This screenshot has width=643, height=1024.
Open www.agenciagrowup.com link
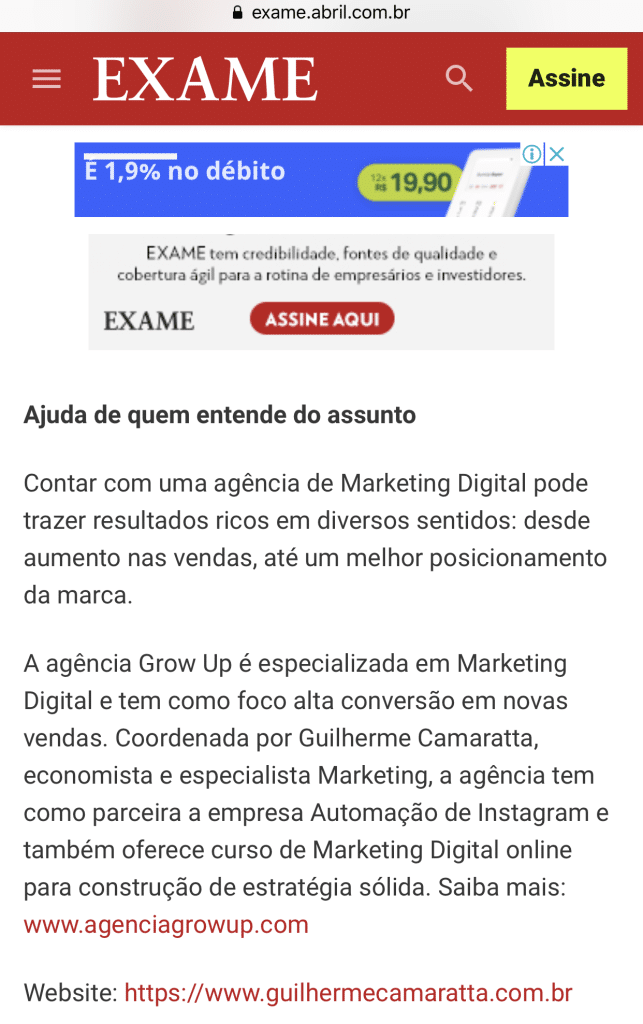click(166, 925)
